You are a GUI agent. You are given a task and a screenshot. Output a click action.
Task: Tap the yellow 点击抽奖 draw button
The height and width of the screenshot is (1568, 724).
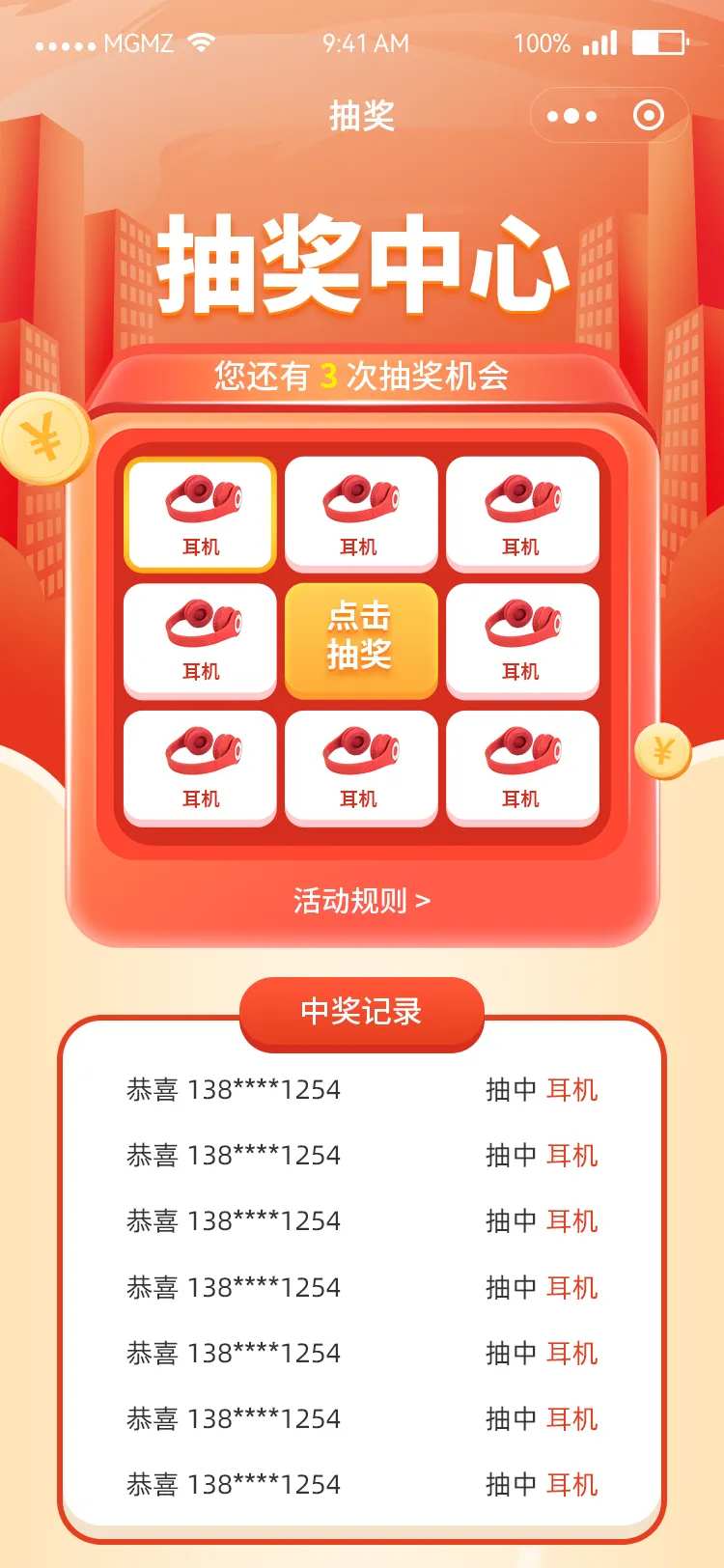coord(360,640)
